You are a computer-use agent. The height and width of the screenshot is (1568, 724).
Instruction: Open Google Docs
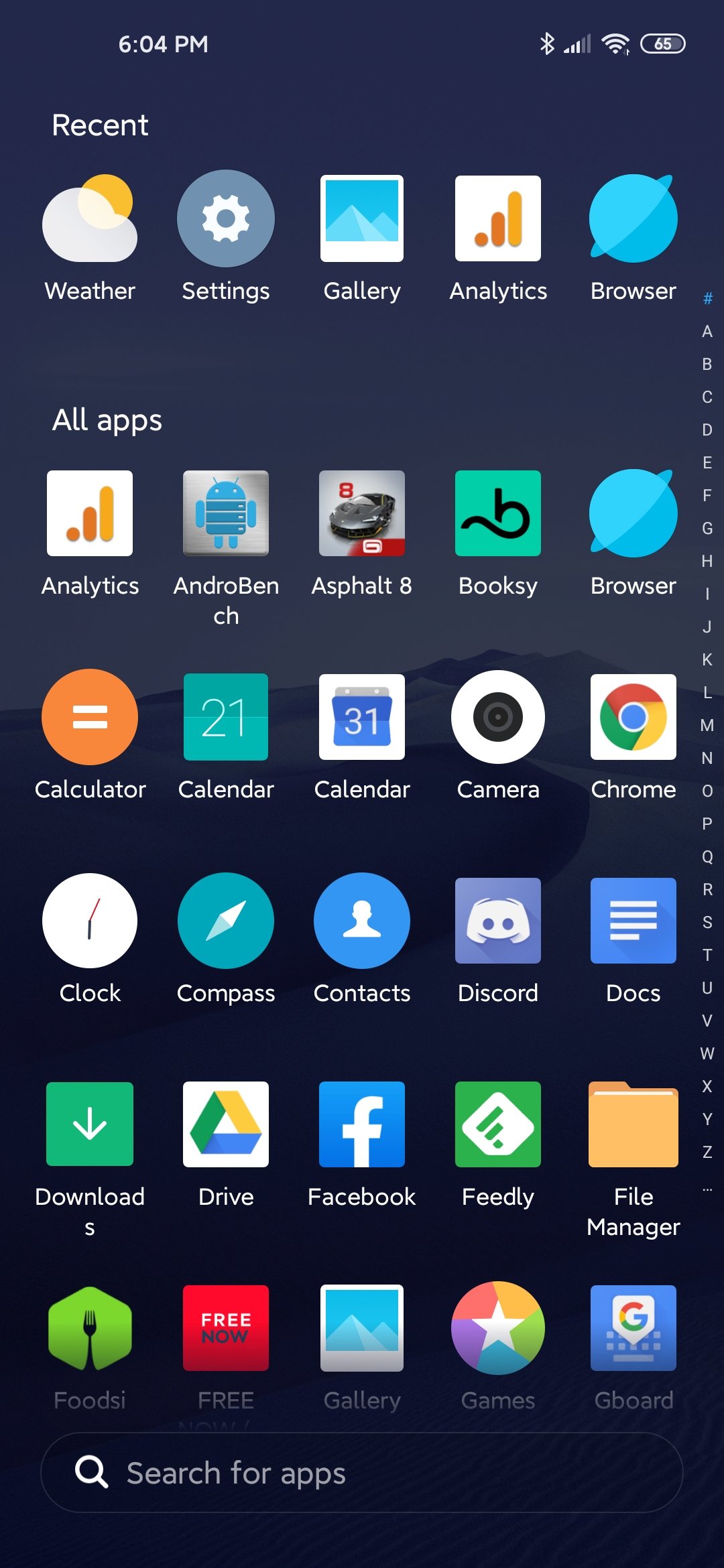pos(633,921)
